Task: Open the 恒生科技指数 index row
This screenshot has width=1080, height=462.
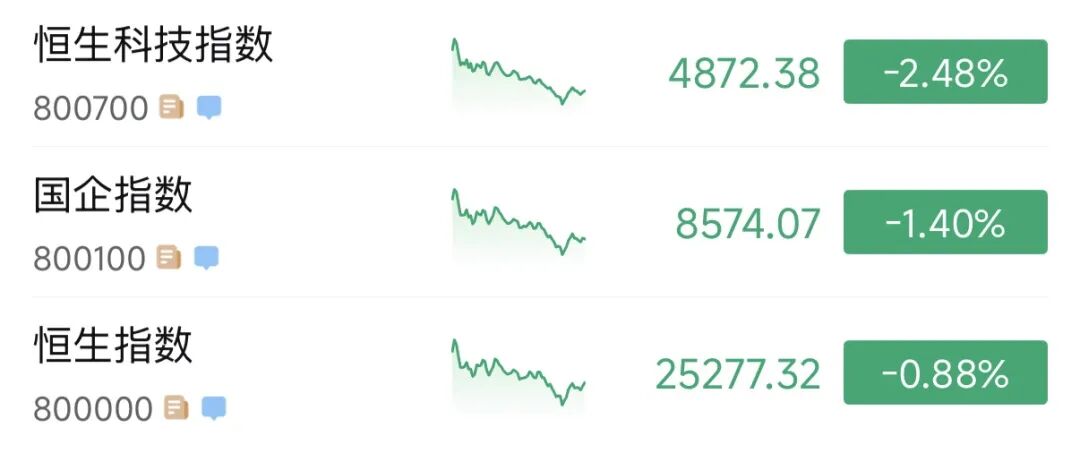Action: (153, 46)
